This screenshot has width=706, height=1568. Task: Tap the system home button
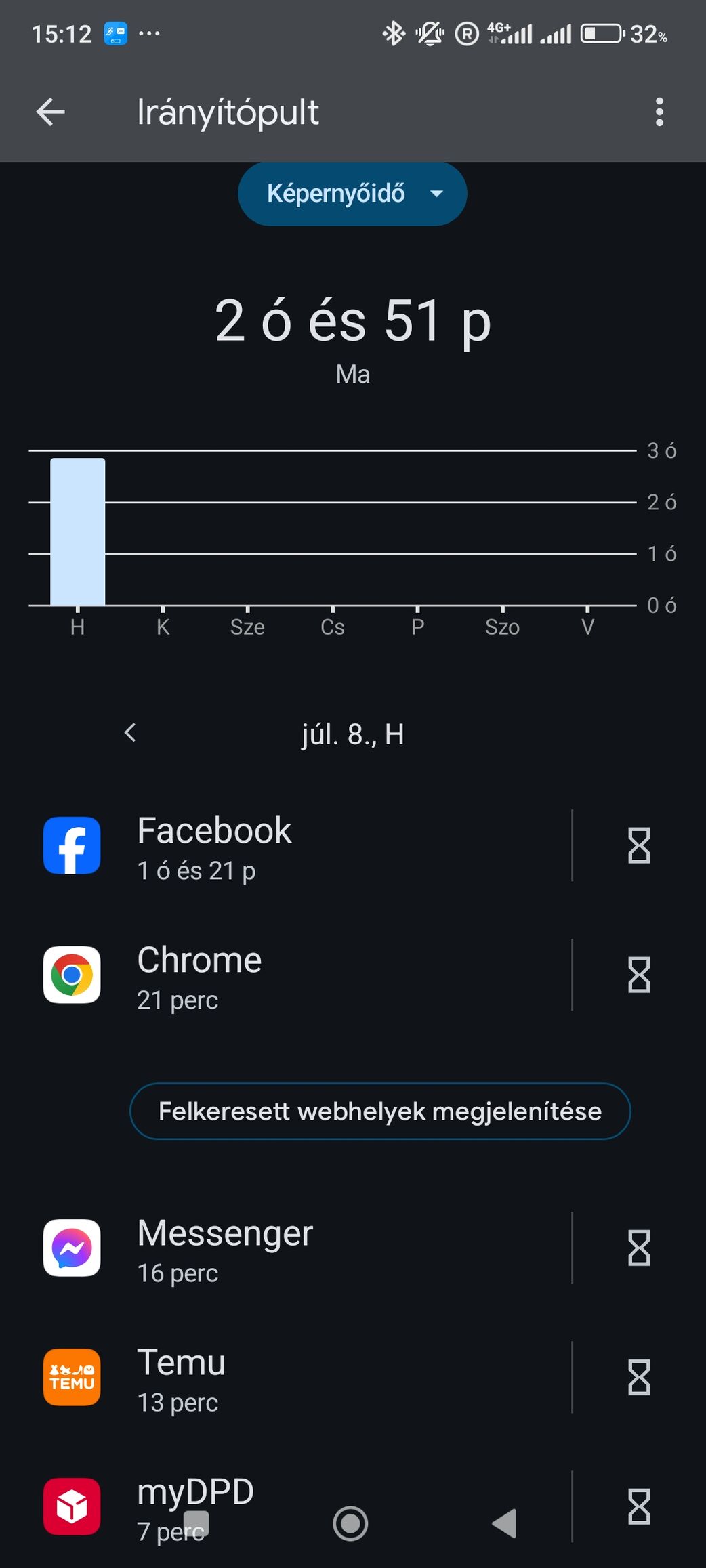350,1524
